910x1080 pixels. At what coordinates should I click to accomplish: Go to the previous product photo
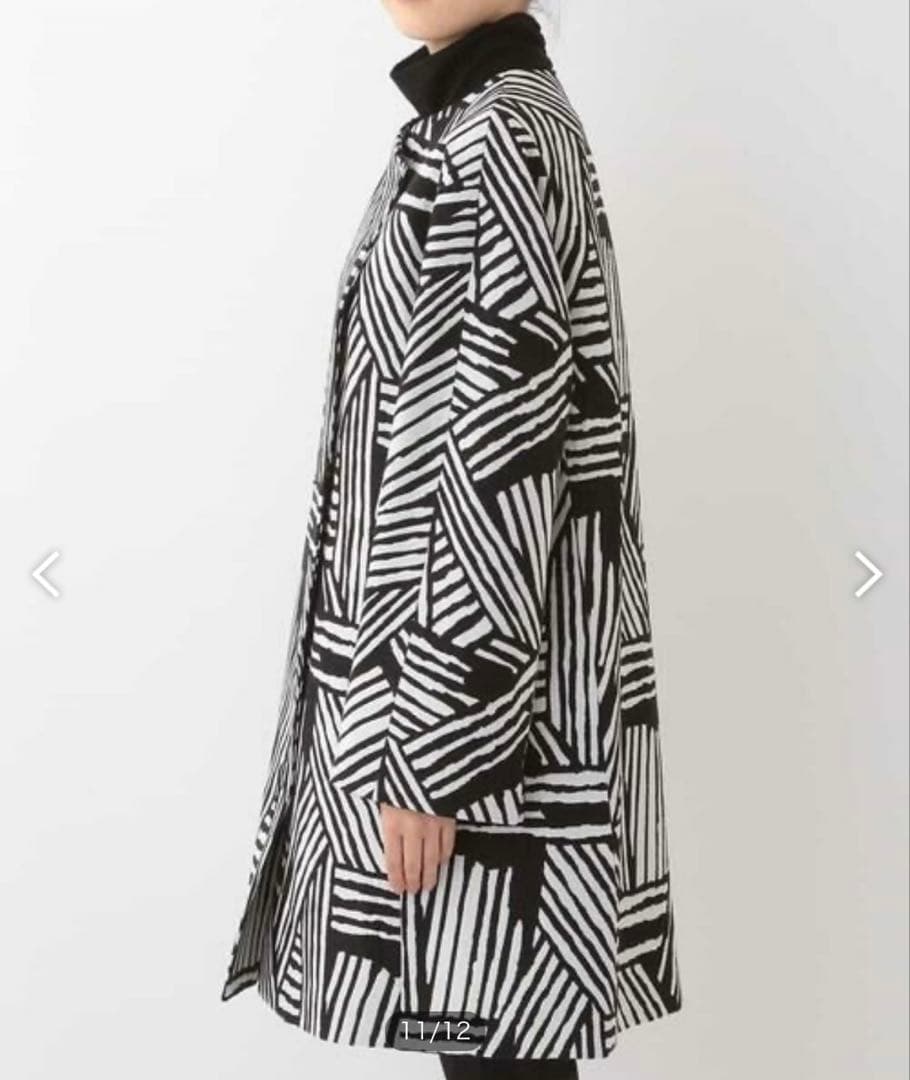tap(46, 574)
